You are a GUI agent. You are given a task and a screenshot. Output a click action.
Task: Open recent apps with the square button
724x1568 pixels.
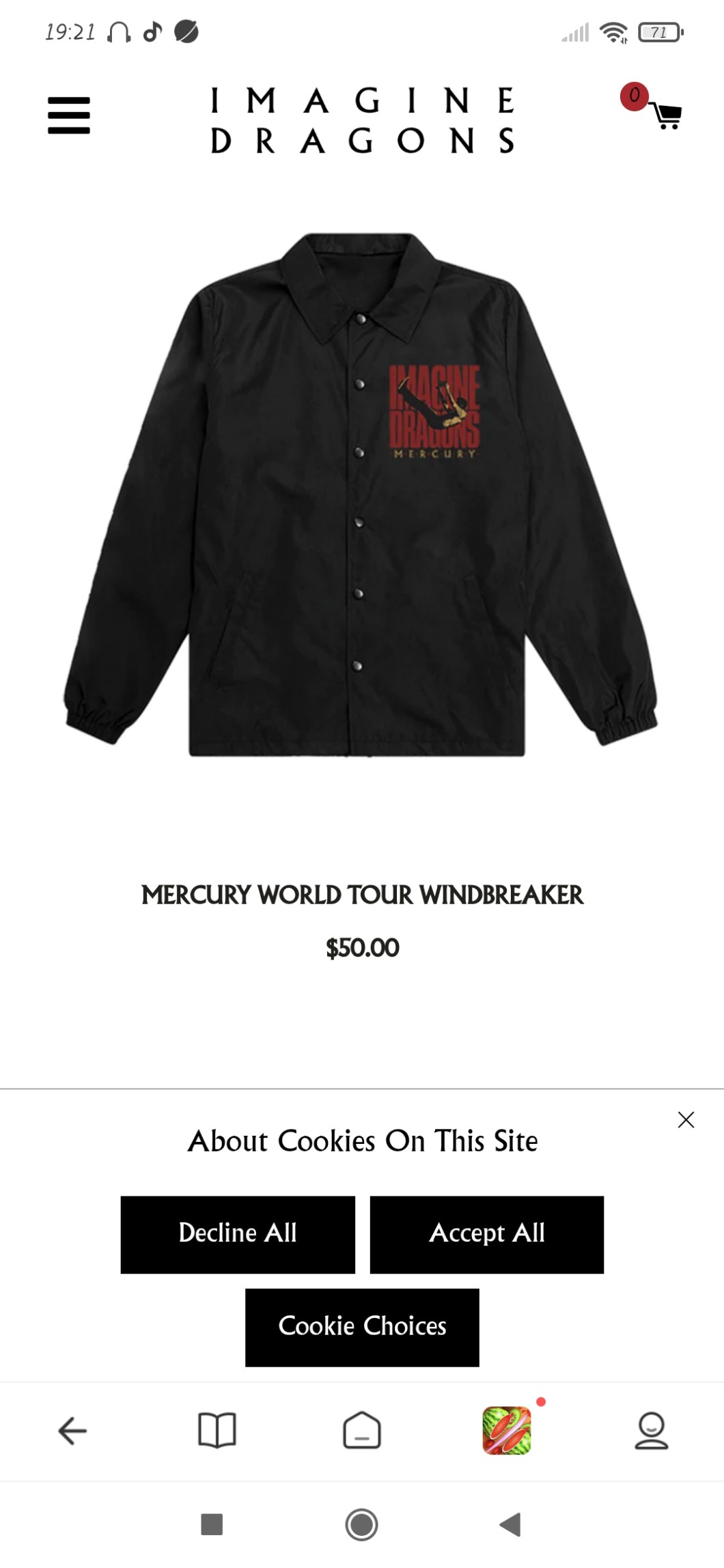(212, 1524)
